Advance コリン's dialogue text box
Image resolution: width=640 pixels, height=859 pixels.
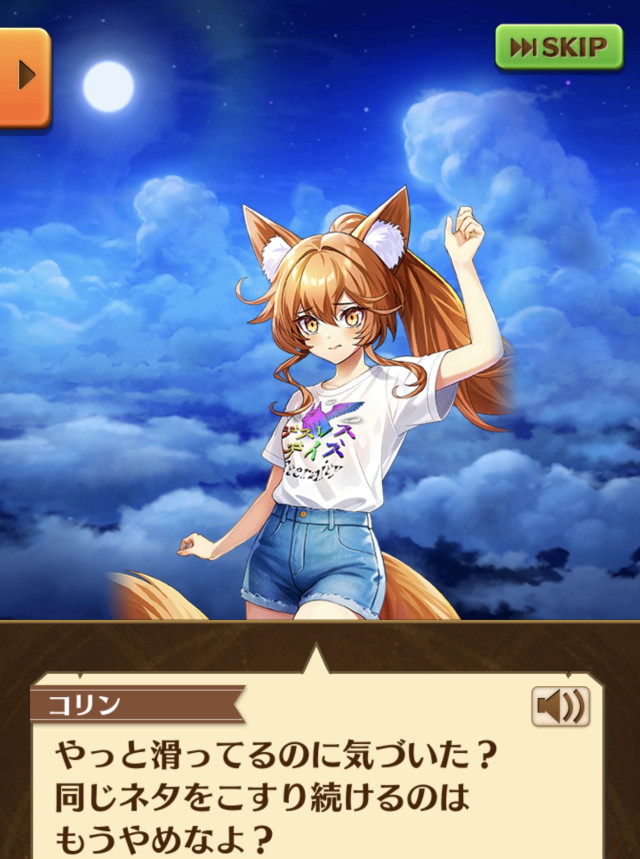click(x=318, y=767)
